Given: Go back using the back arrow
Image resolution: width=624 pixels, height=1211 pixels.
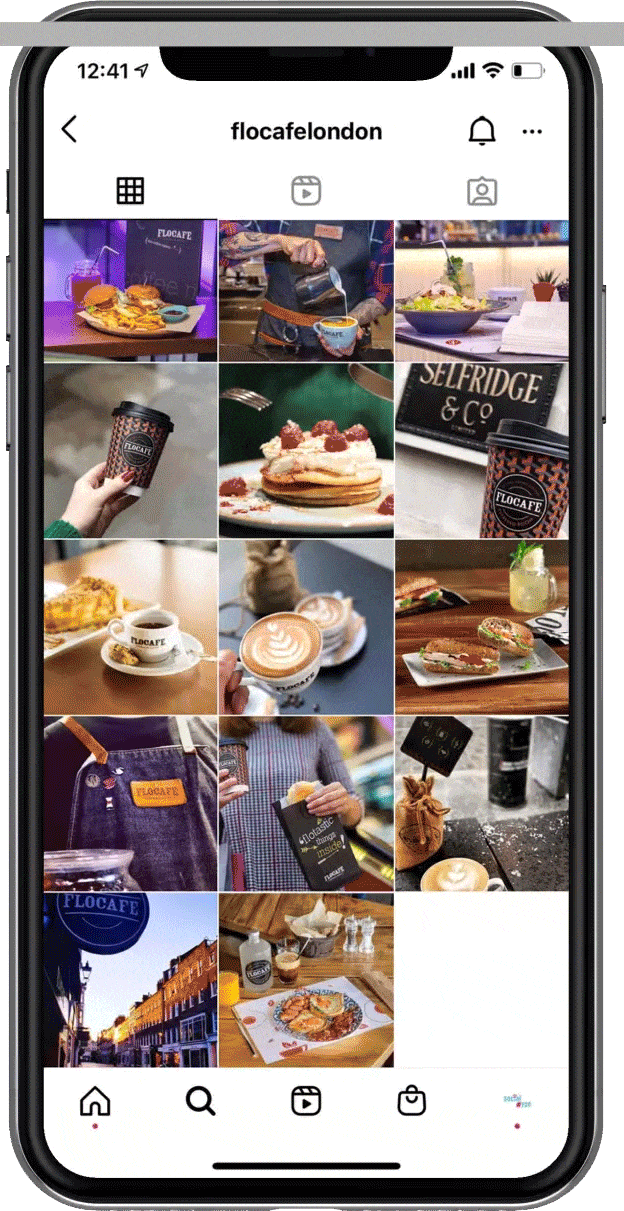Looking at the screenshot, I should (x=69, y=130).
